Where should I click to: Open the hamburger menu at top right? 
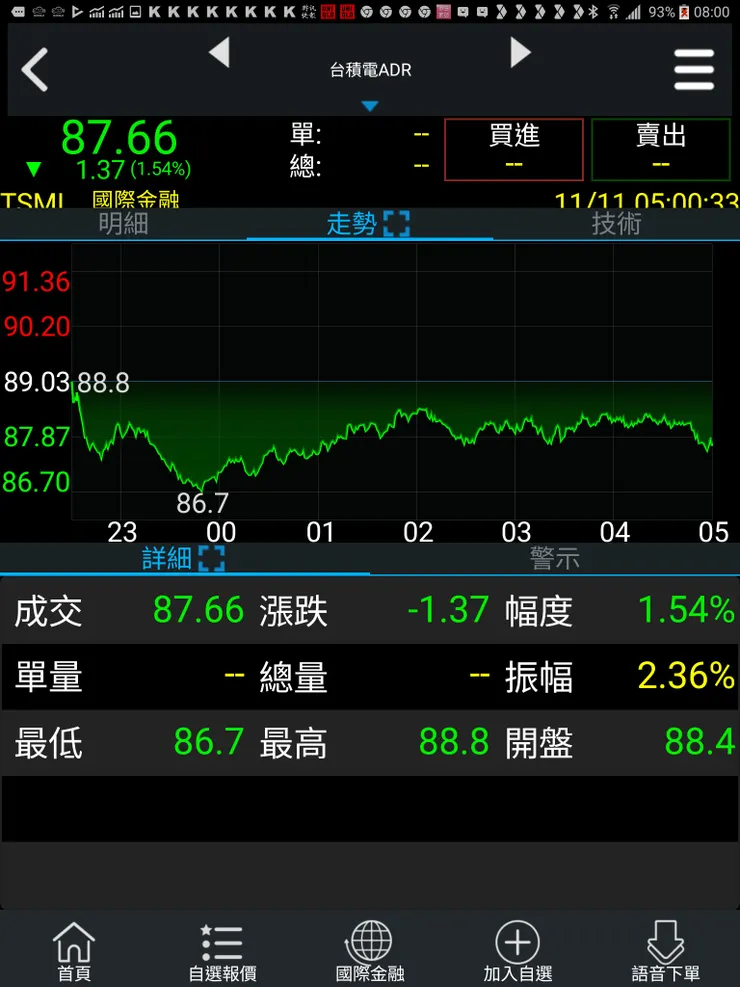tap(695, 70)
